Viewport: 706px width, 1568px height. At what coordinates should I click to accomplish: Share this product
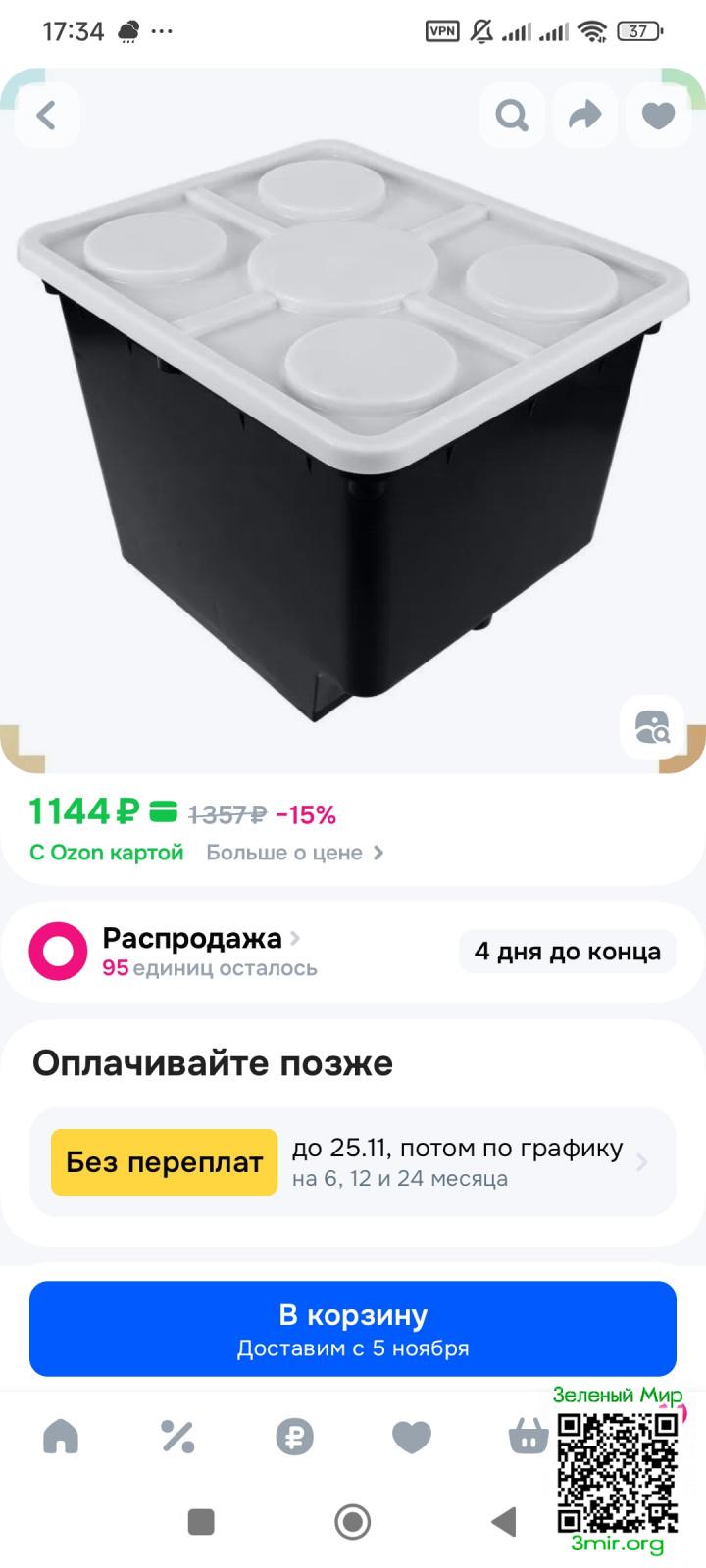584,116
